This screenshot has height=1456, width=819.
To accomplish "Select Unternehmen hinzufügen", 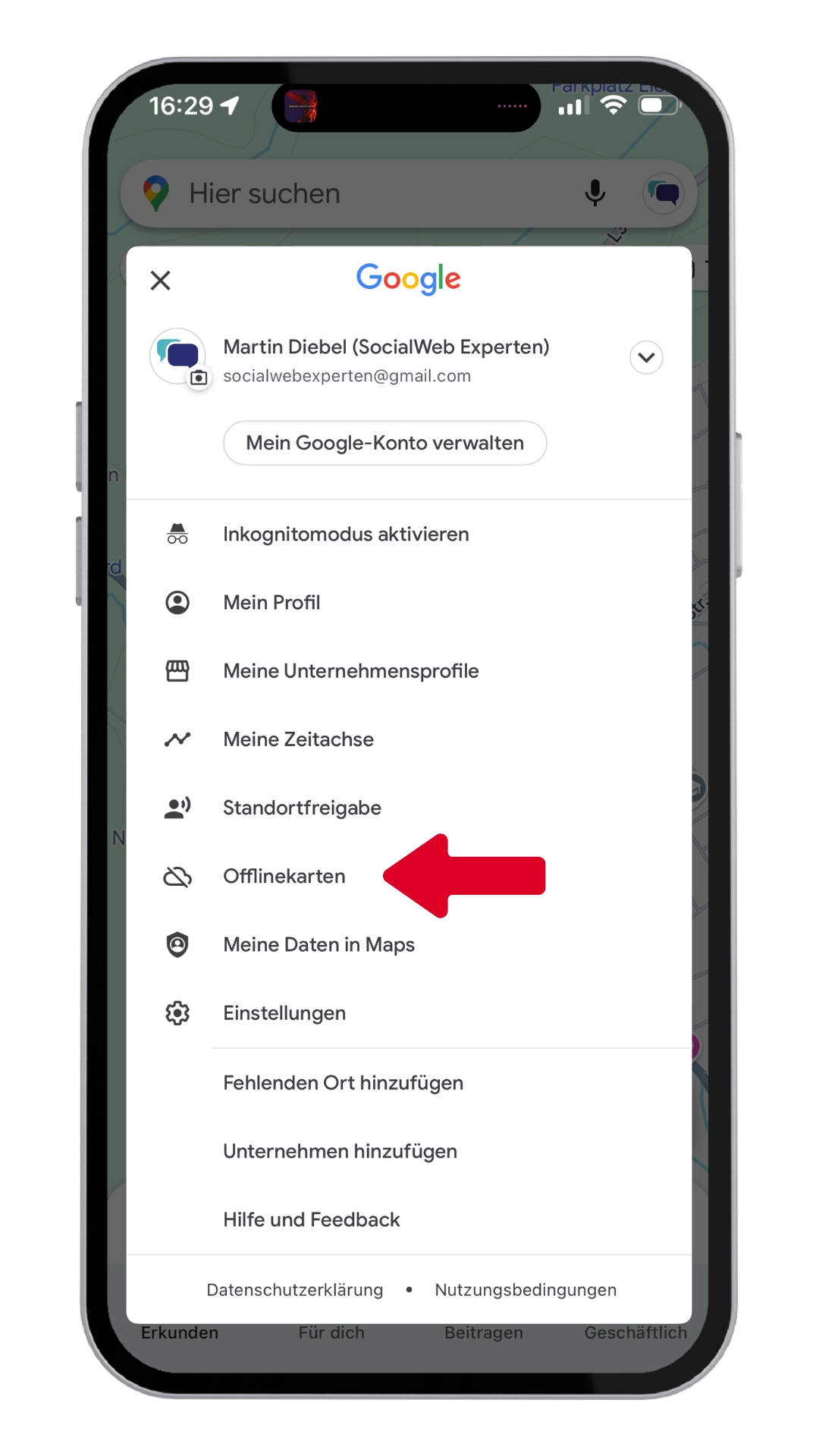I will tap(340, 1151).
